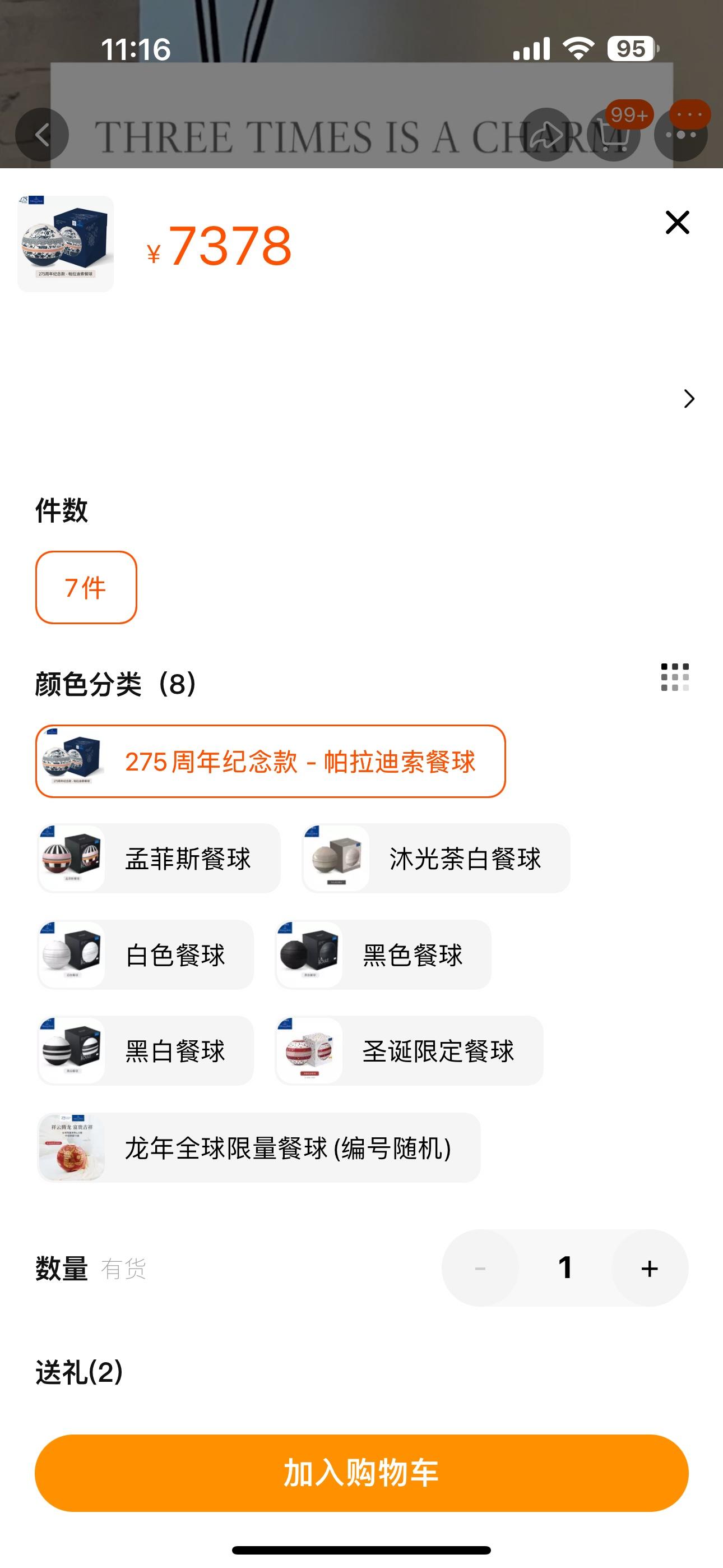723x1568 pixels.
Task: Increase quantity with the plus button
Action: tap(650, 1269)
